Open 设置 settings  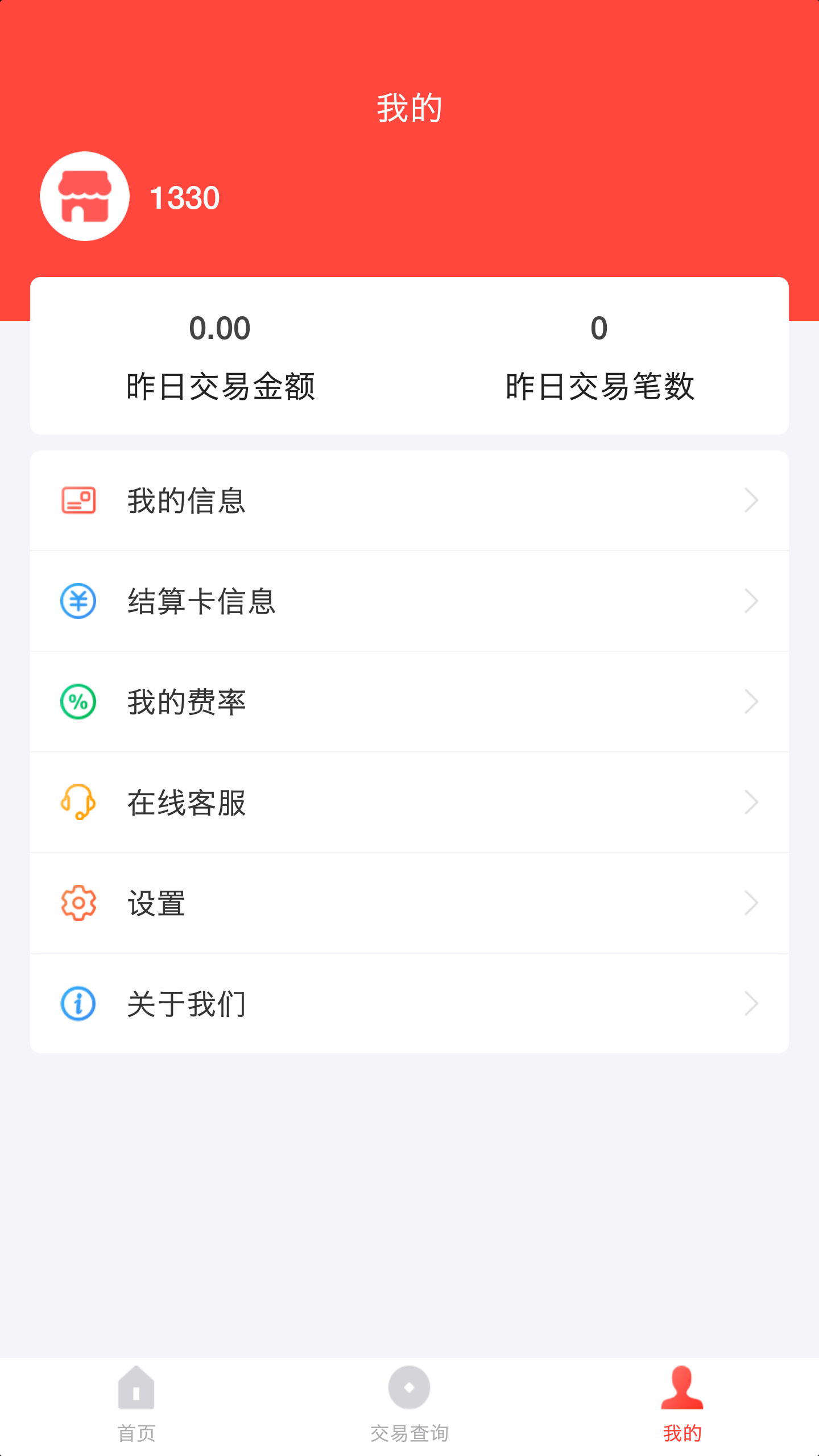point(409,903)
